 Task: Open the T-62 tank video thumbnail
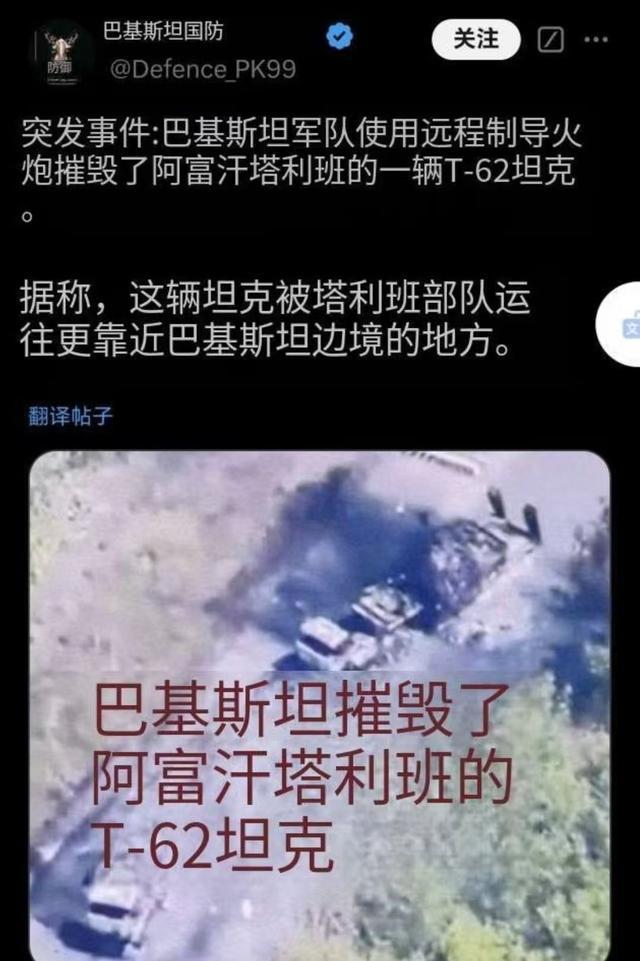319,700
